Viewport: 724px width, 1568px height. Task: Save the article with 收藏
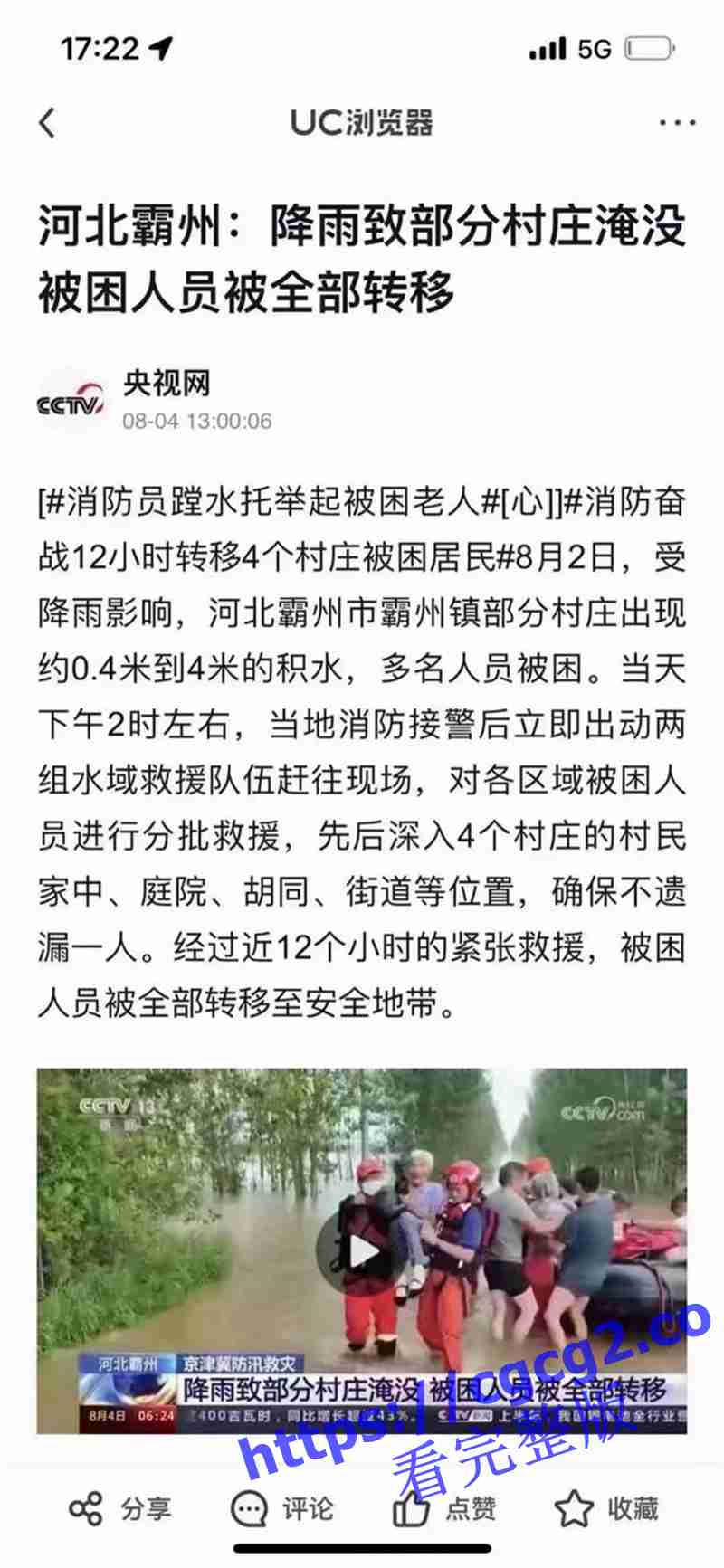(x=605, y=1508)
